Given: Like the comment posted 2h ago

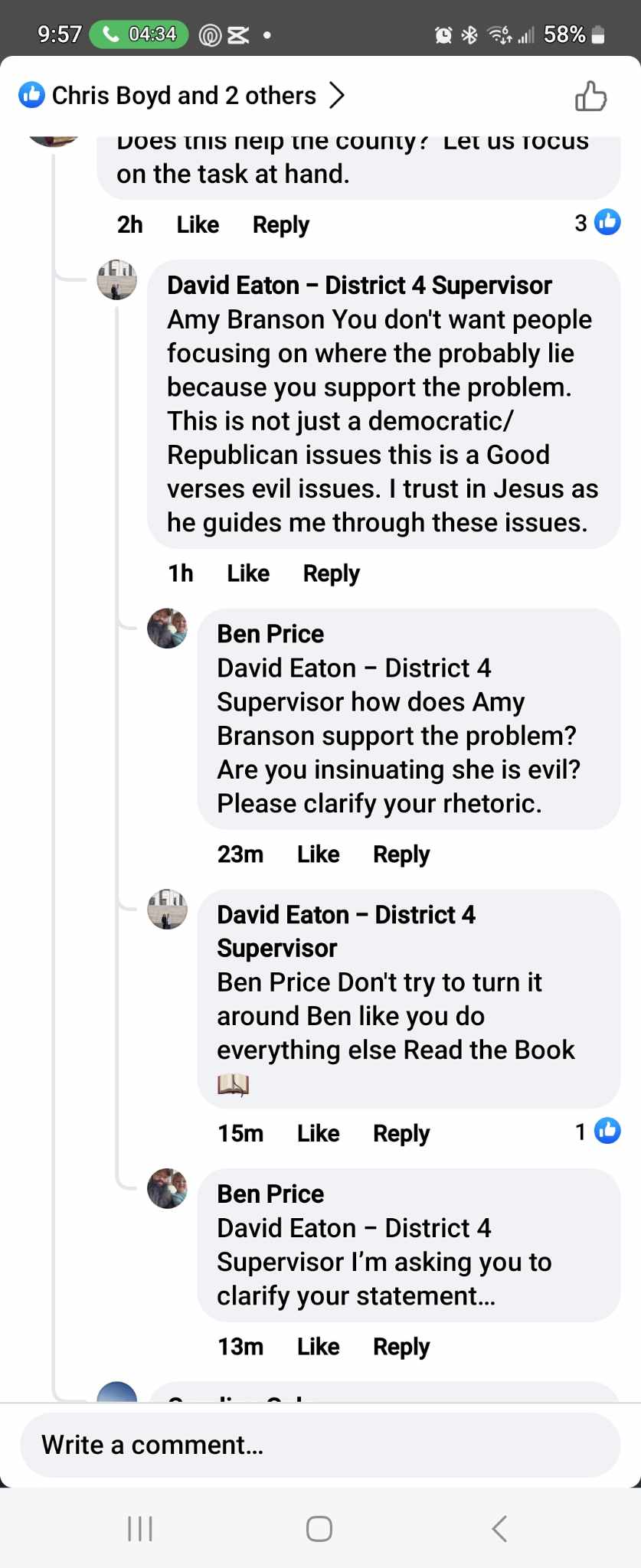Looking at the screenshot, I should tap(198, 224).
